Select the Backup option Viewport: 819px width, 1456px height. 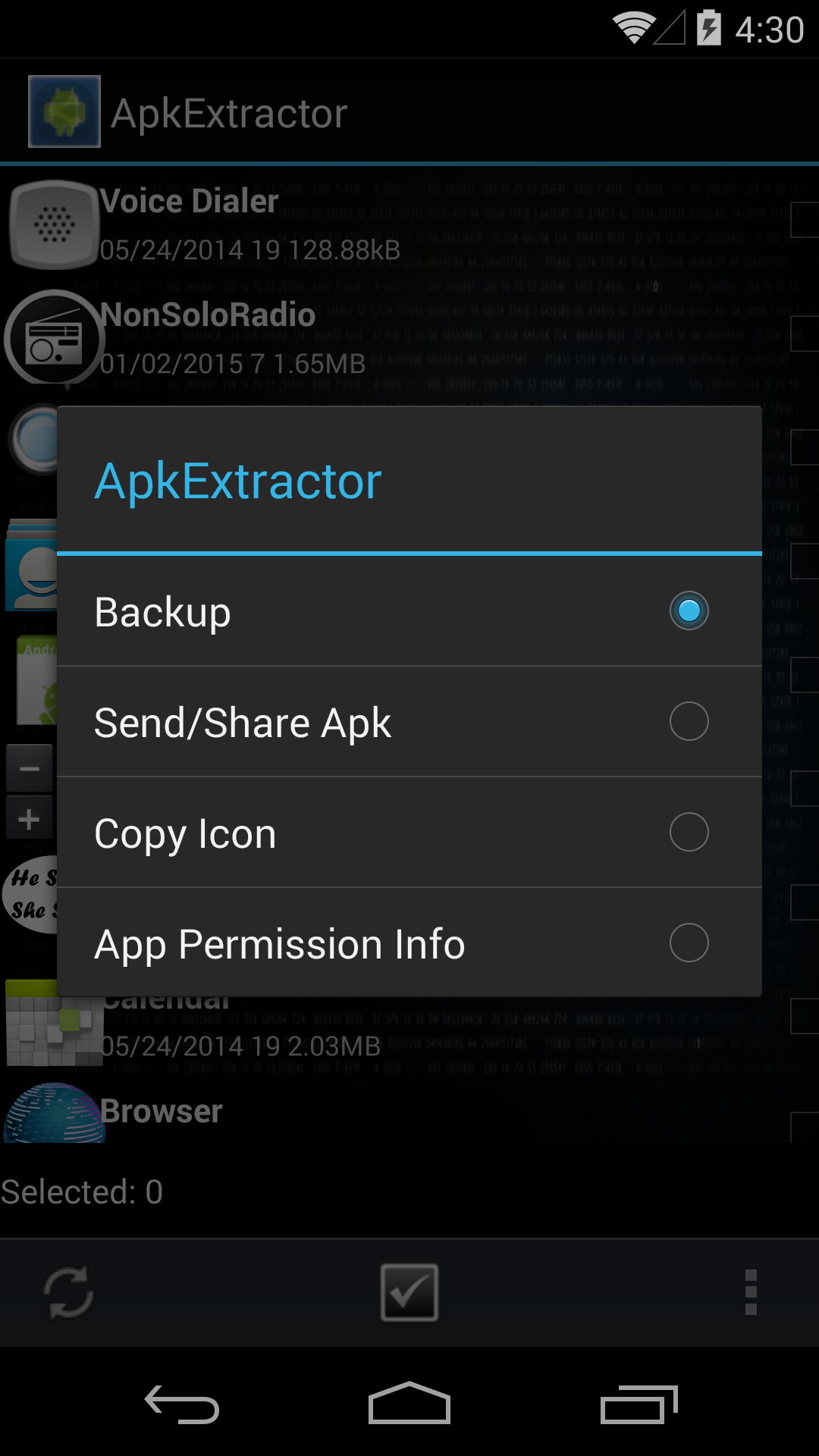[x=409, y=610]
